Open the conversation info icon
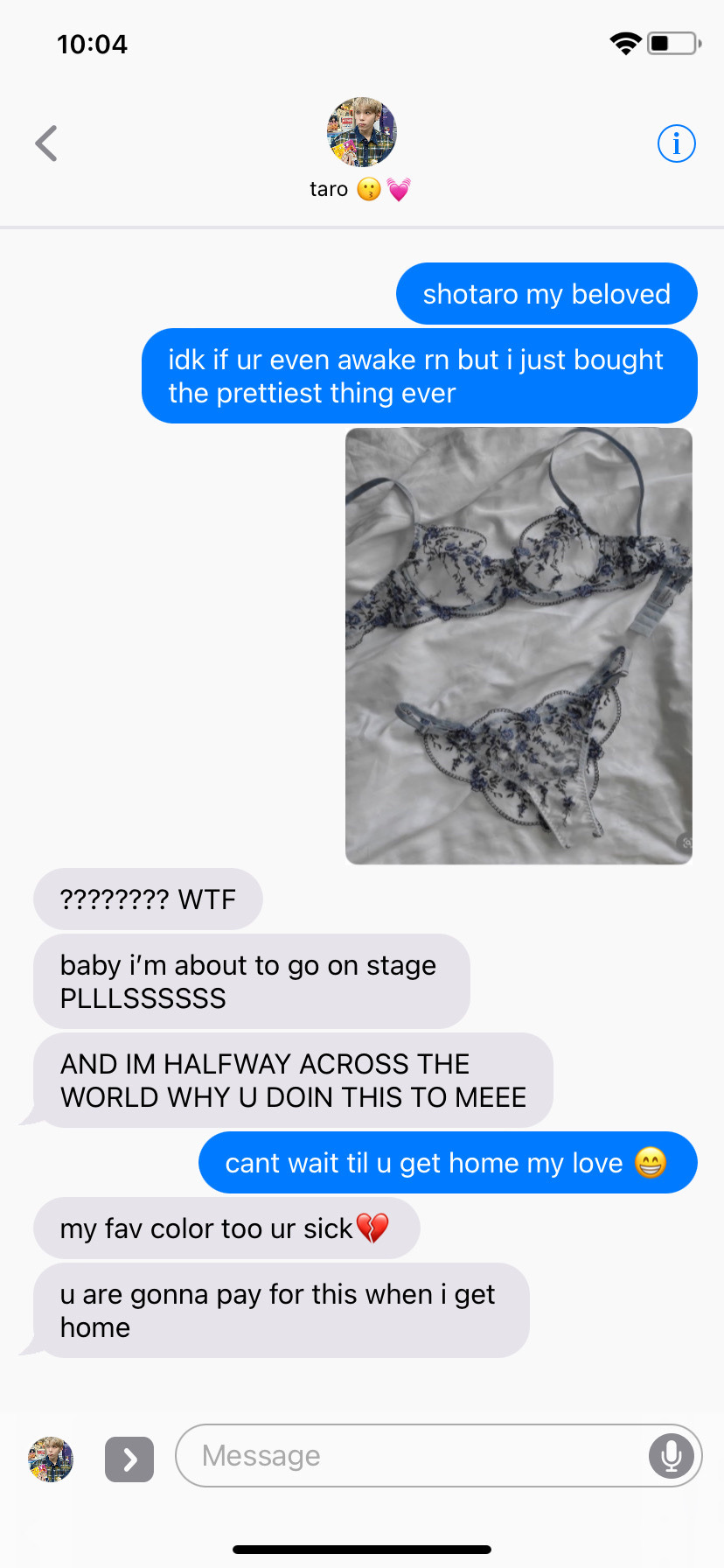Screen dimensions: 724x1568 pyautogui.click(x=676, y=143)
